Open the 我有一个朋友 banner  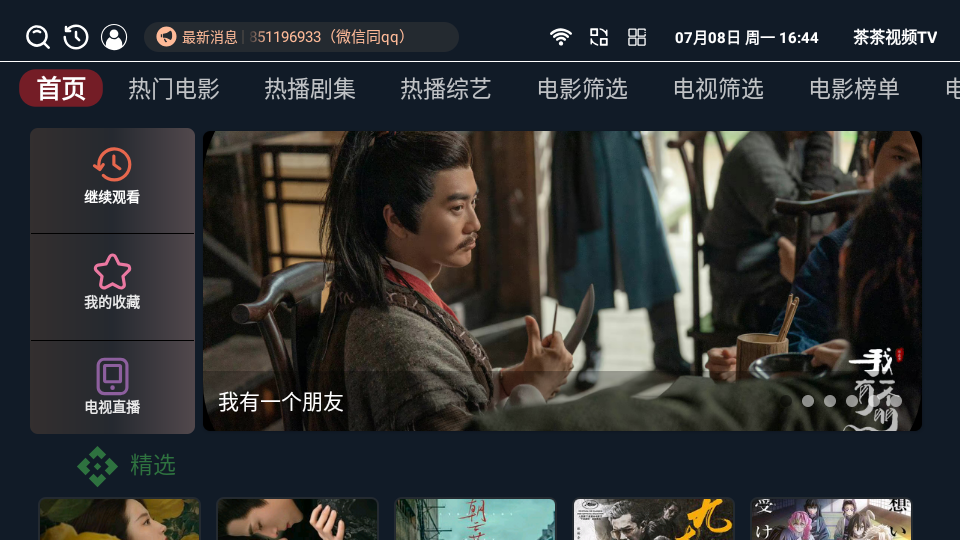(562, 281)
